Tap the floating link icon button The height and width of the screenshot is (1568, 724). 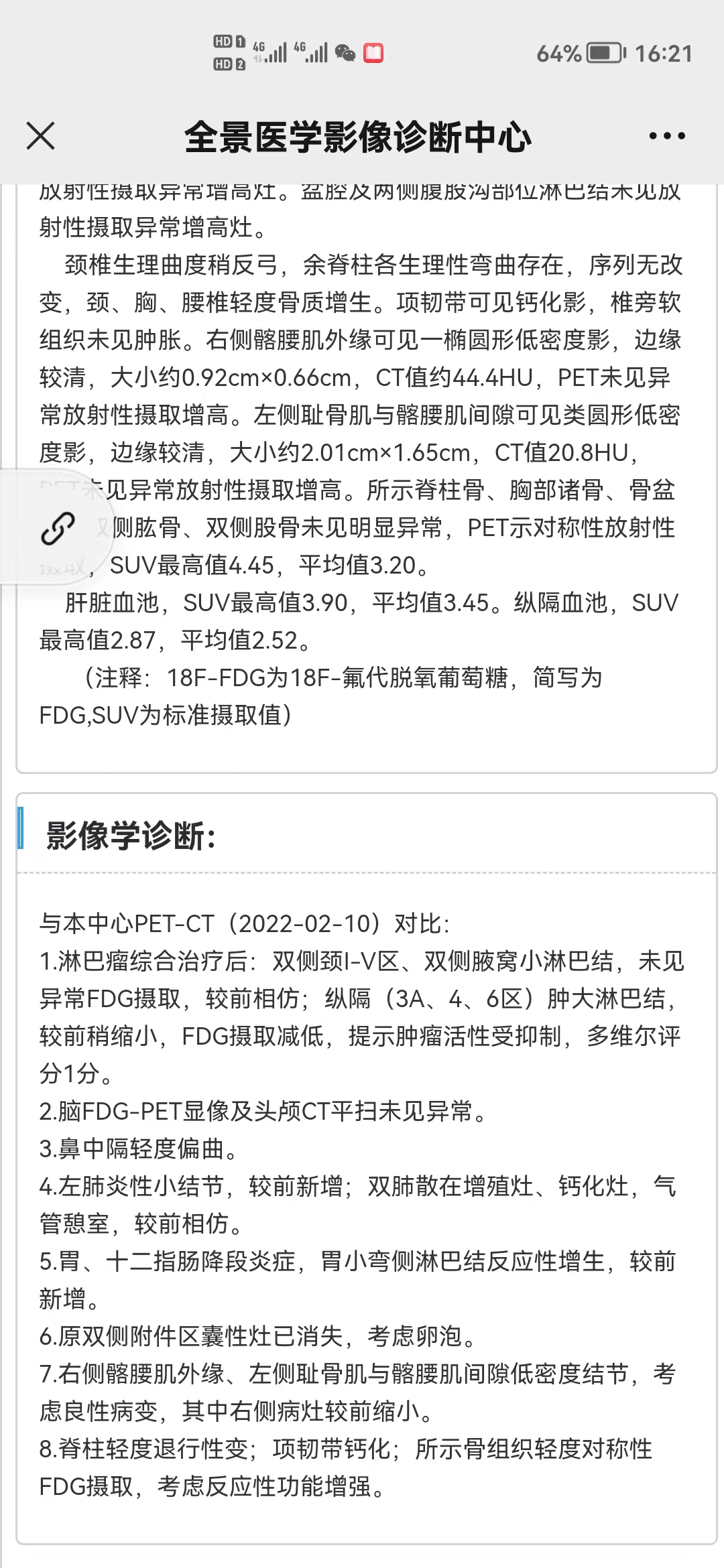click(x=58, y=529)
